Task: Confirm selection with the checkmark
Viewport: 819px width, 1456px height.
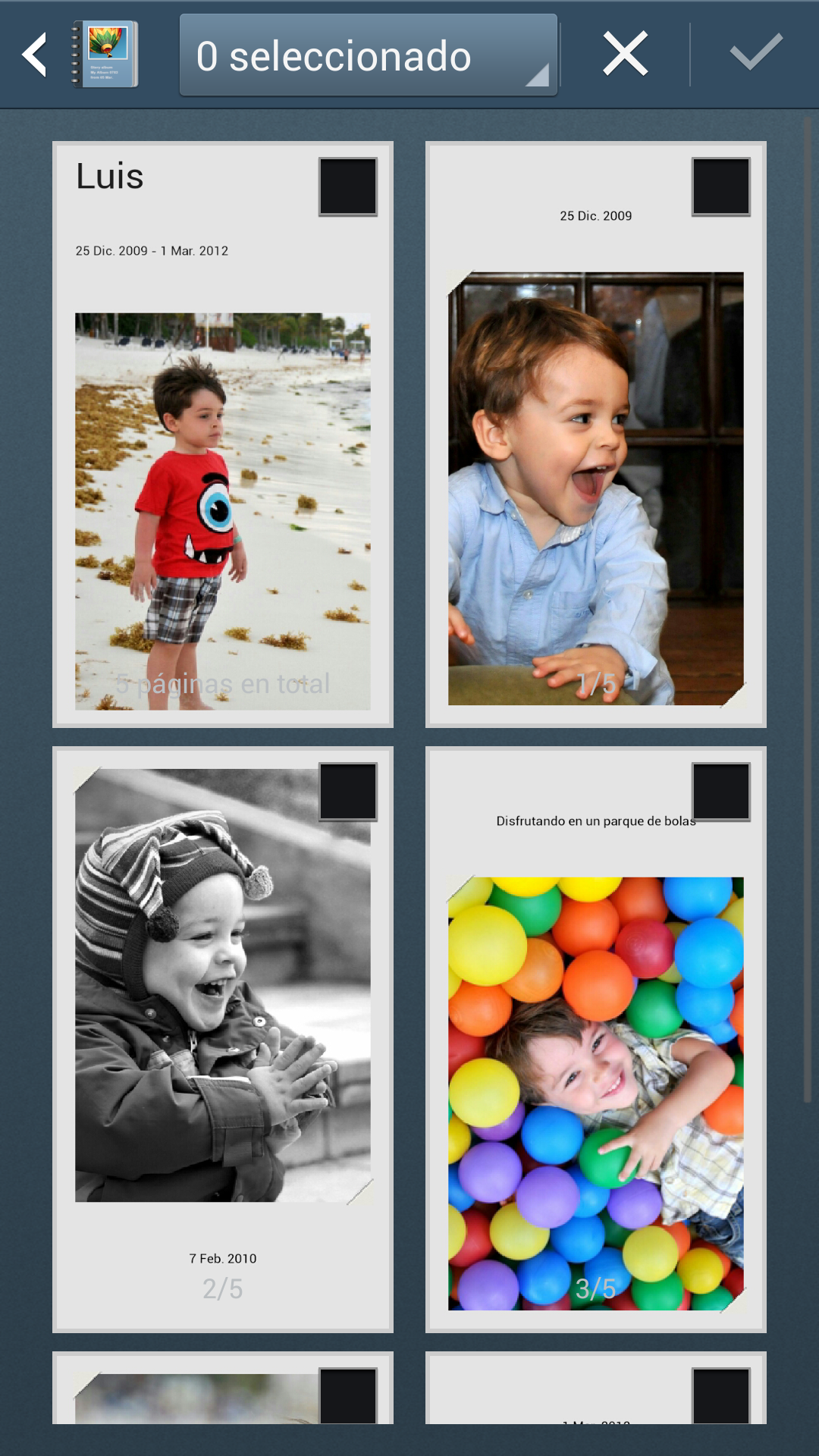Action: (x=755, y=53)
